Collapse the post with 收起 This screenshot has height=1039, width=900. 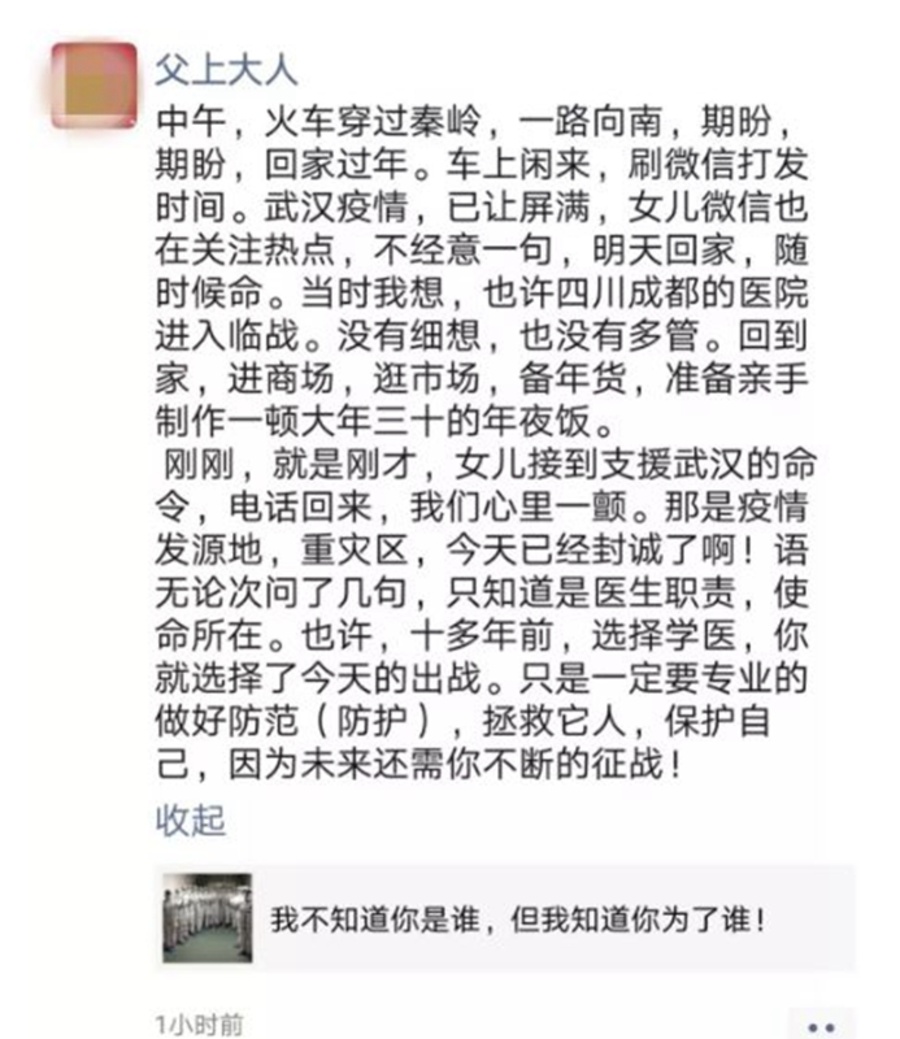point(190,820)
